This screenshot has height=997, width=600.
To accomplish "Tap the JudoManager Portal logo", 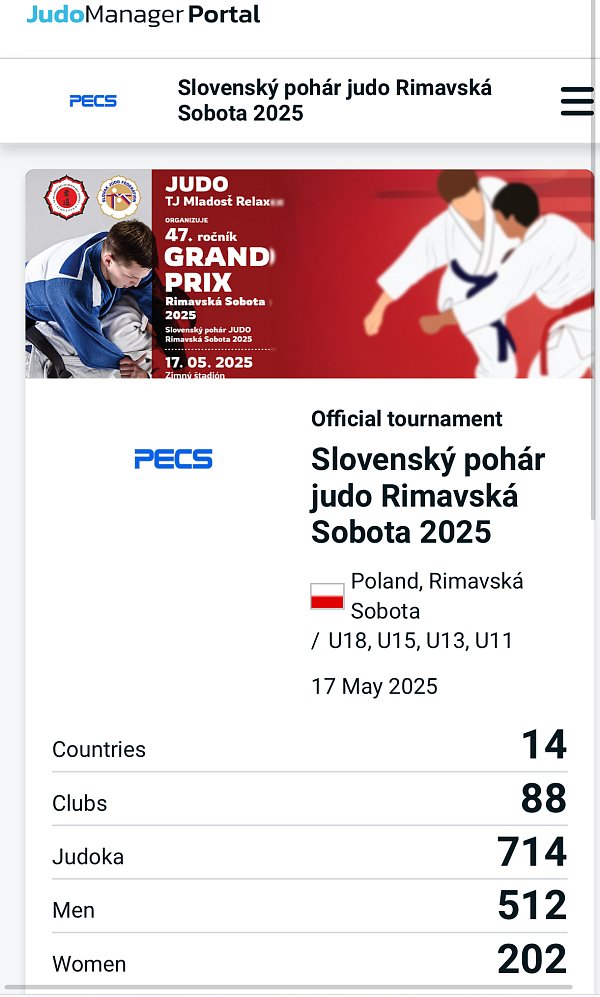I will 143,15.
